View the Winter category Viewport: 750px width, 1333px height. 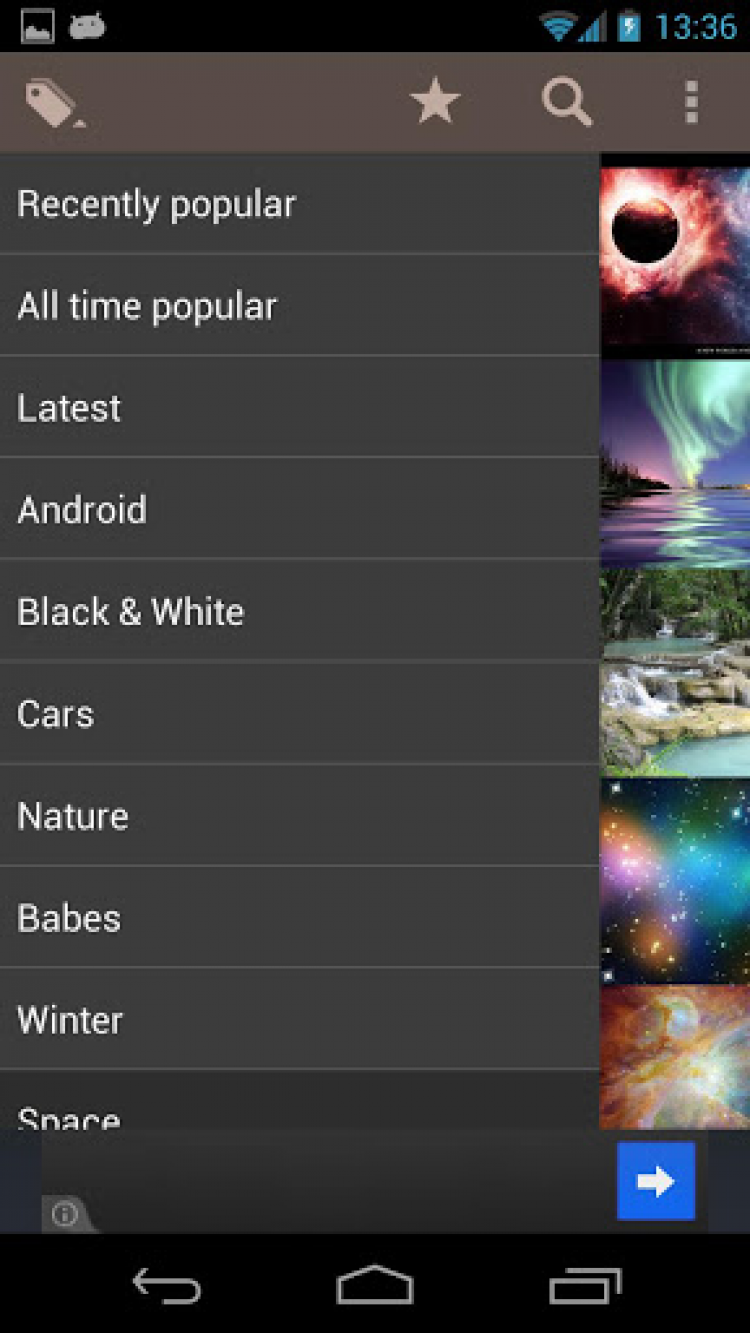(300, 1021)
